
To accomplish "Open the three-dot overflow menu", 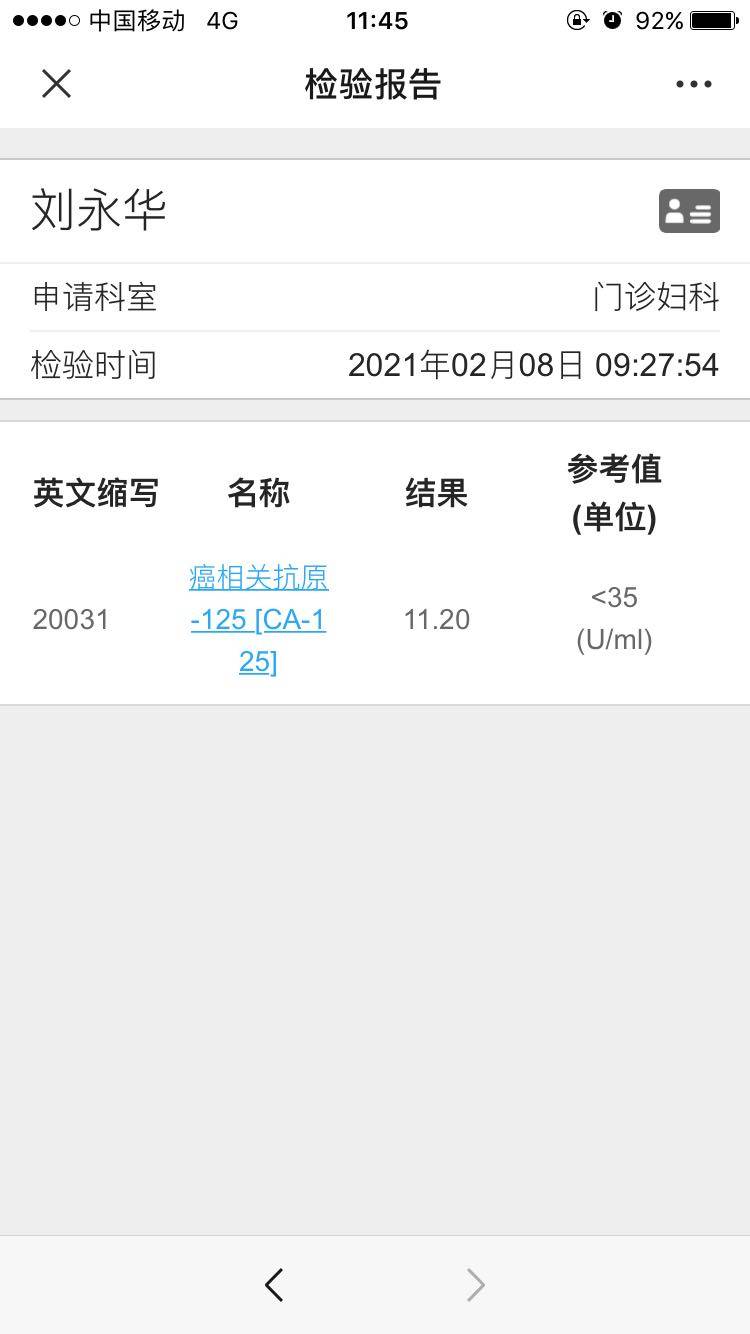I will click(693, 84).
